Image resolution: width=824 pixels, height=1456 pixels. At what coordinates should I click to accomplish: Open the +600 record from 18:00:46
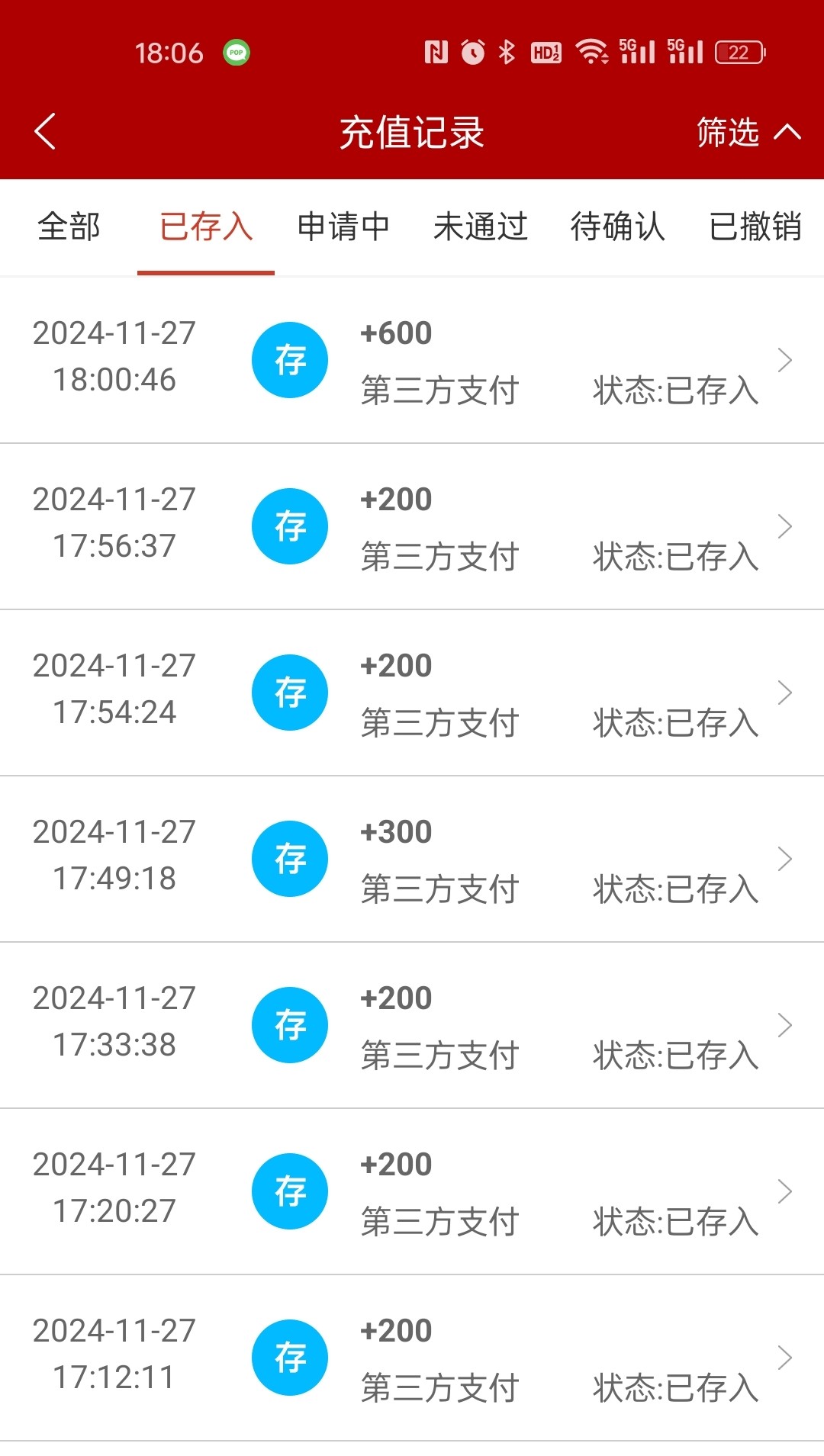[x=412, y=360]
